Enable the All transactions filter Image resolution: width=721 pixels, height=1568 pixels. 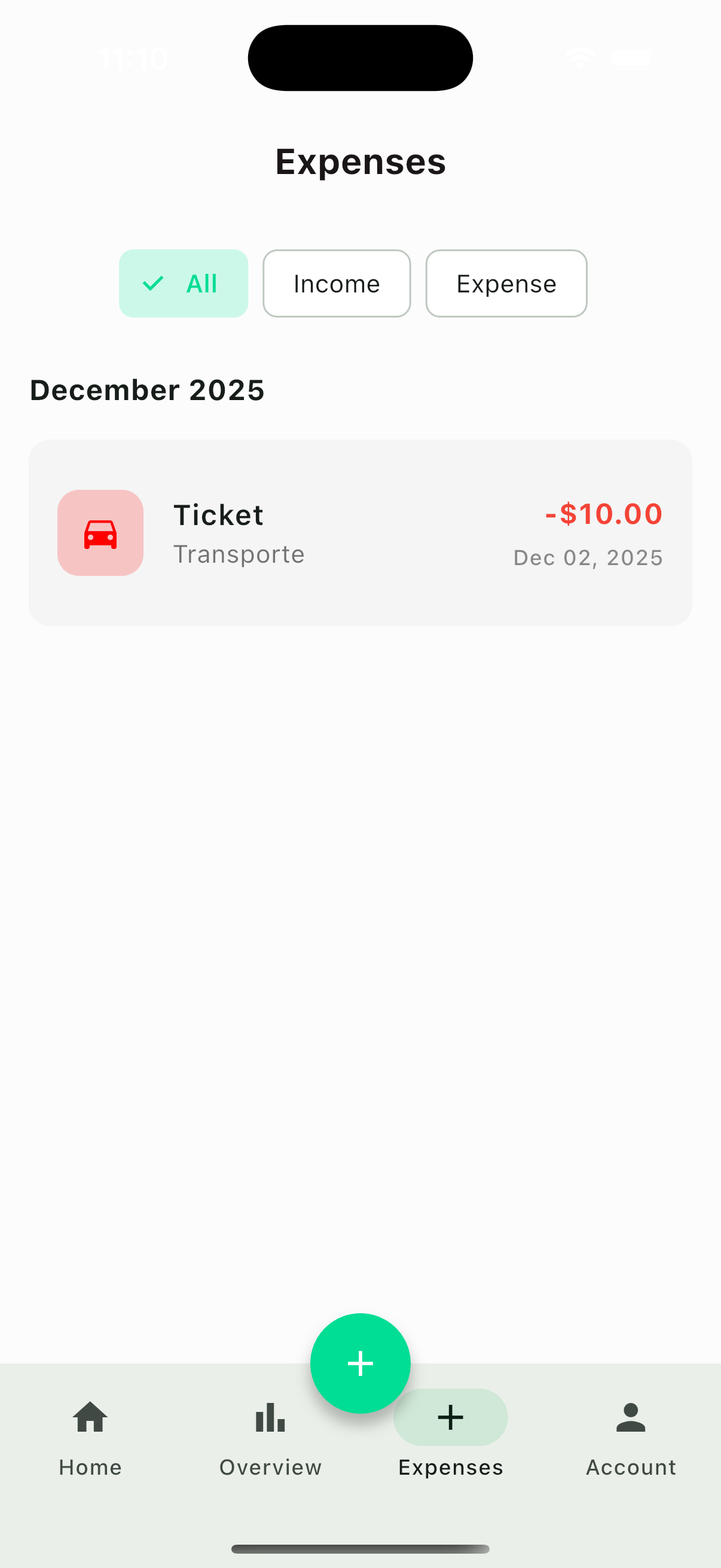[x=183, y=283]
